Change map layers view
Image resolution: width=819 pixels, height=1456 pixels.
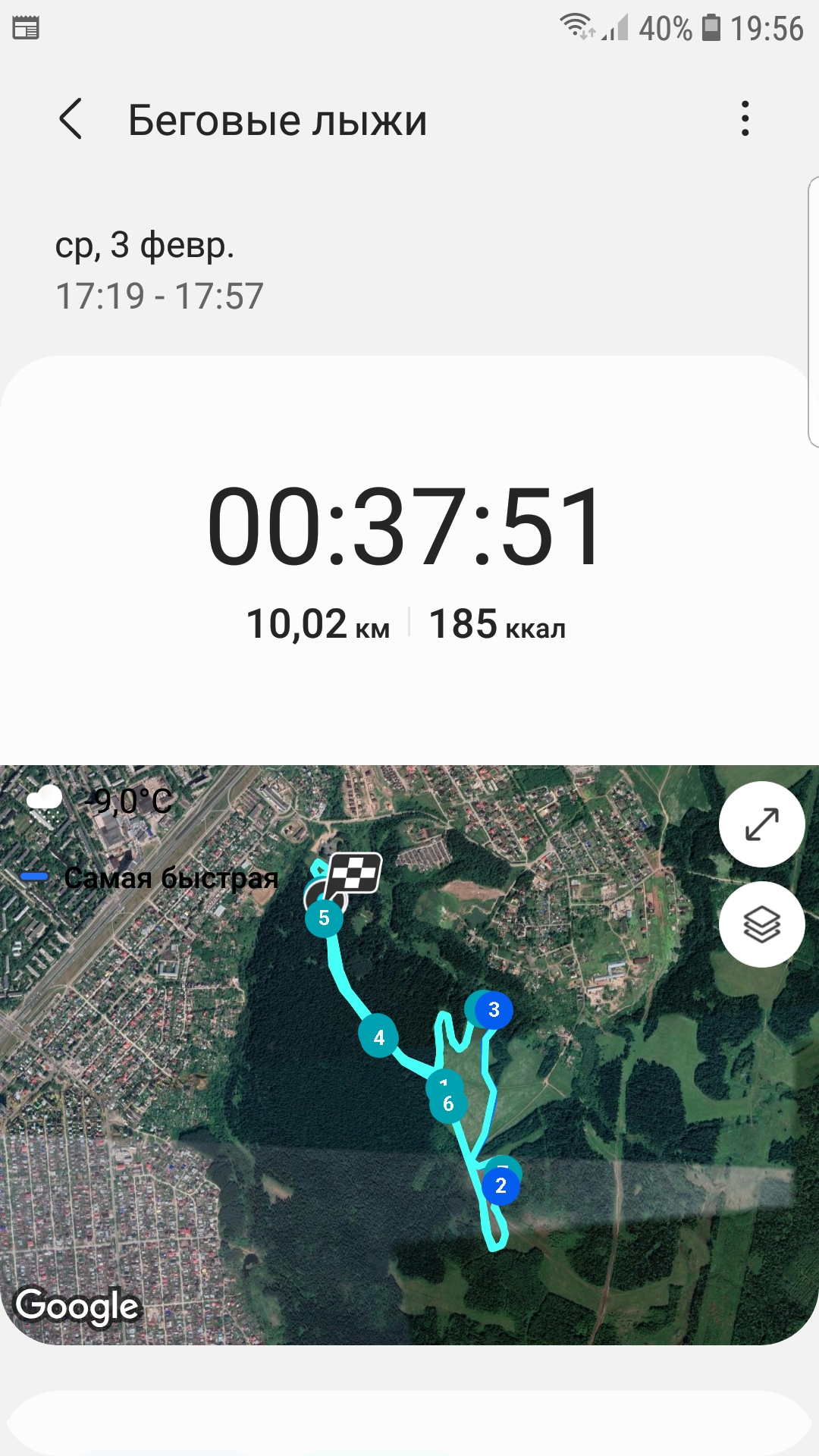click(761, 924)
